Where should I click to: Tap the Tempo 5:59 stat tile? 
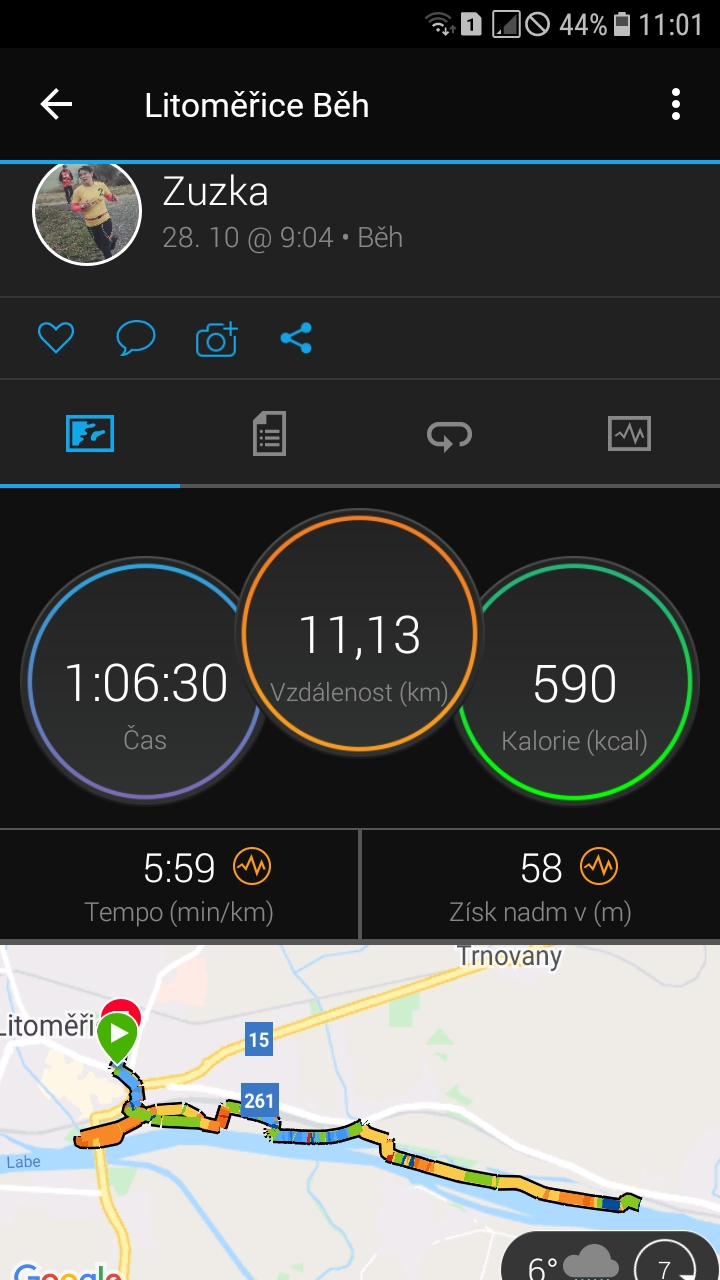click(x=179, y=885)
